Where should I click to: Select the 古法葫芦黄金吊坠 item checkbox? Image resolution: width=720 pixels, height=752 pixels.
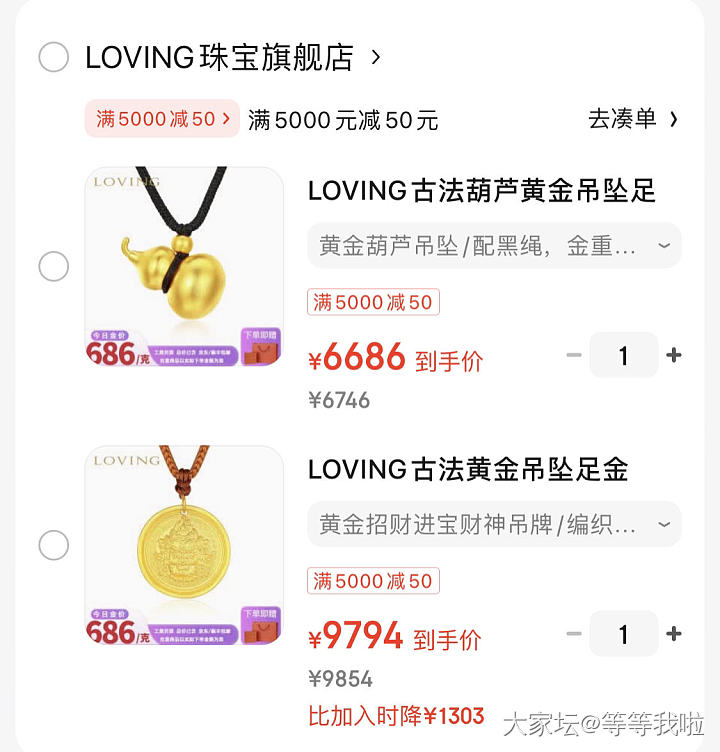[x=53, y=266]
